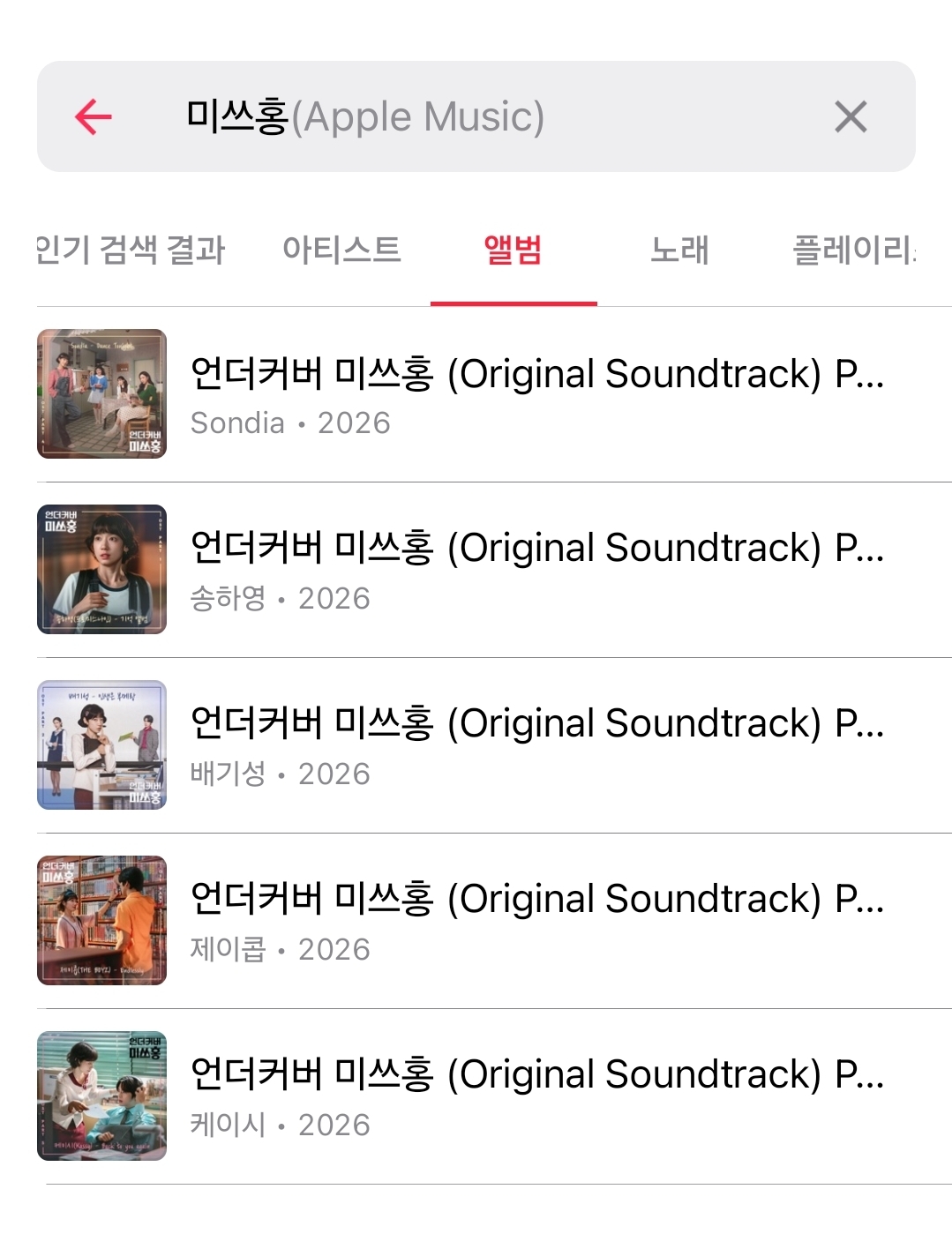
Task: Go back using the red arrow
Action: (x=94, y=116)
